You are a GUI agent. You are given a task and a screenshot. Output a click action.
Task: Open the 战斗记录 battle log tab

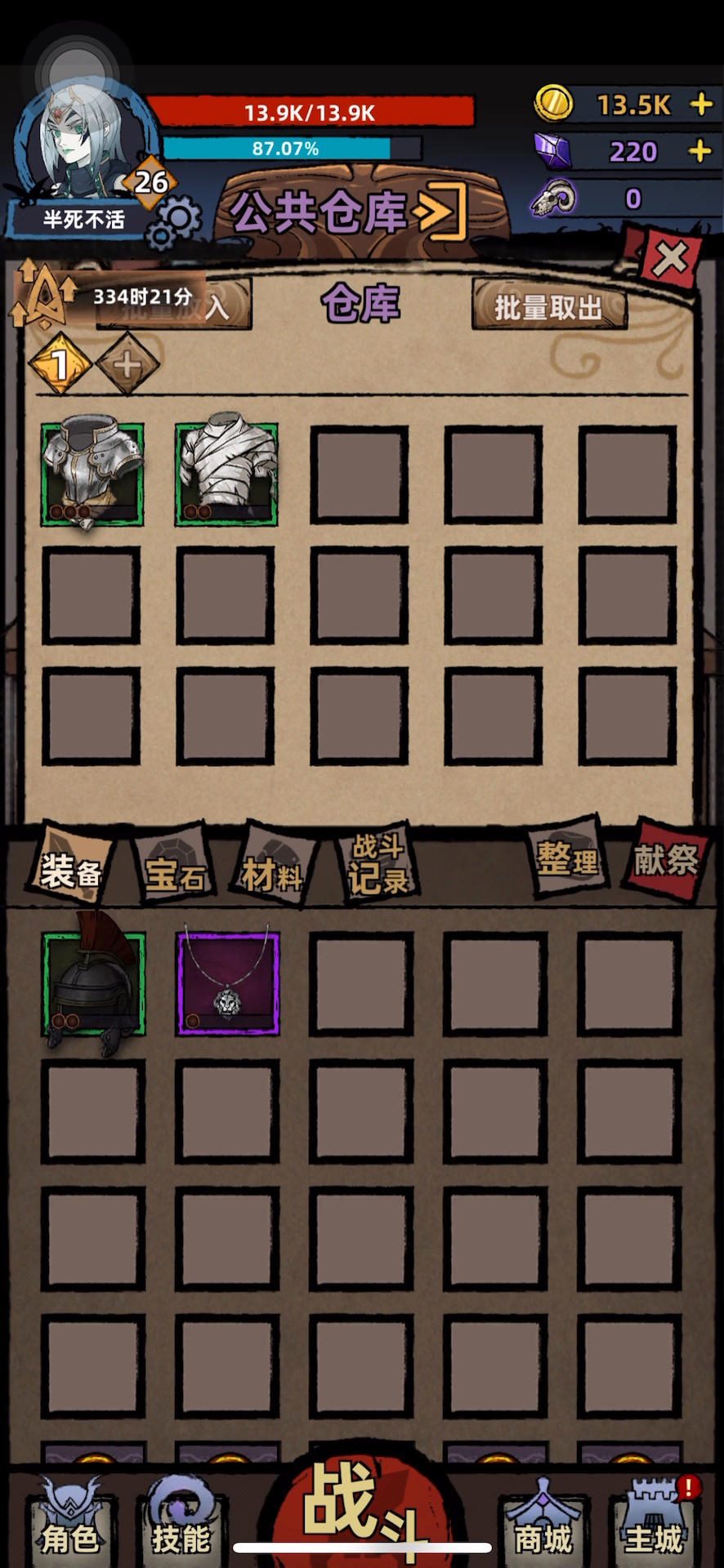click(x=378, y=866)
